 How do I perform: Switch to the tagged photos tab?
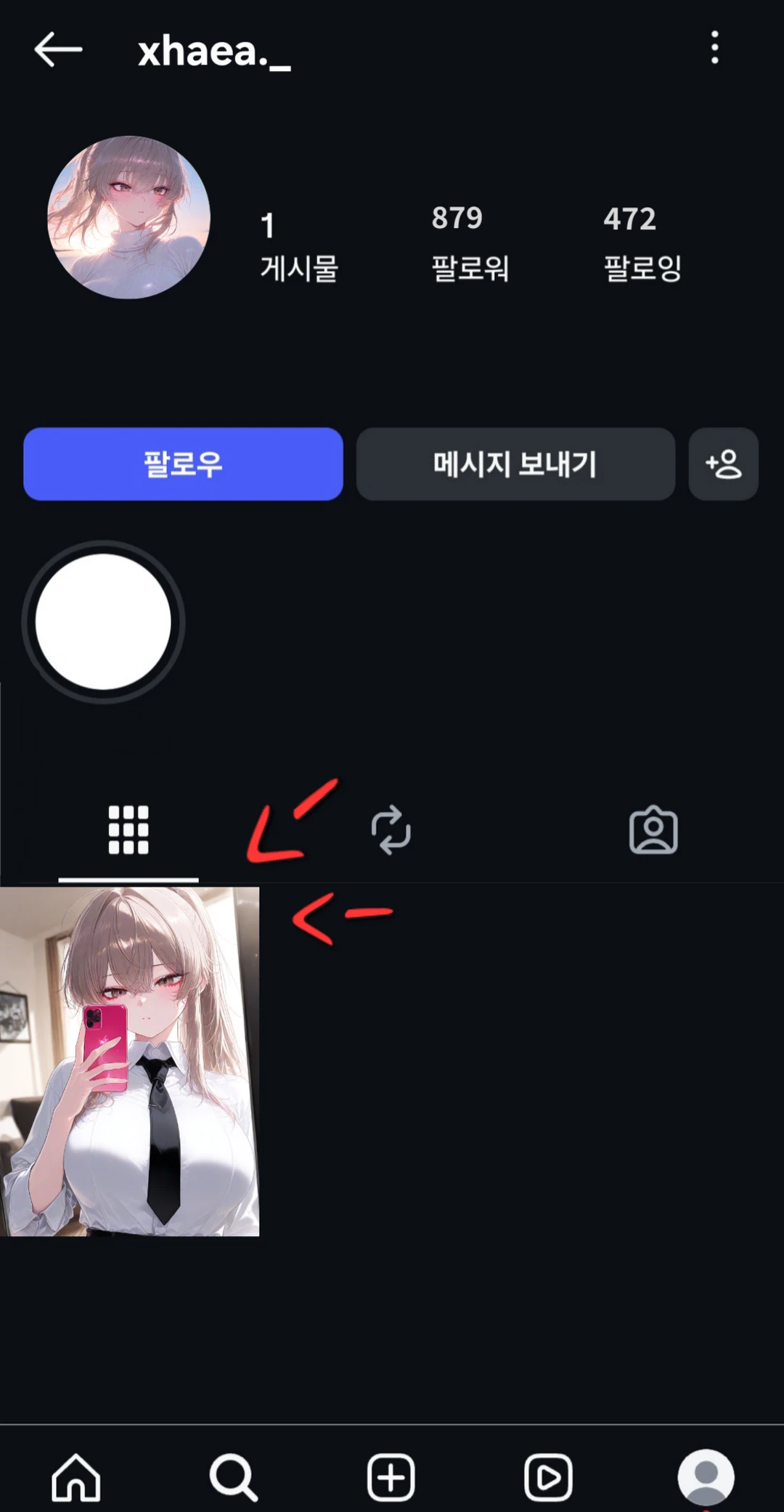click(653, 830)
